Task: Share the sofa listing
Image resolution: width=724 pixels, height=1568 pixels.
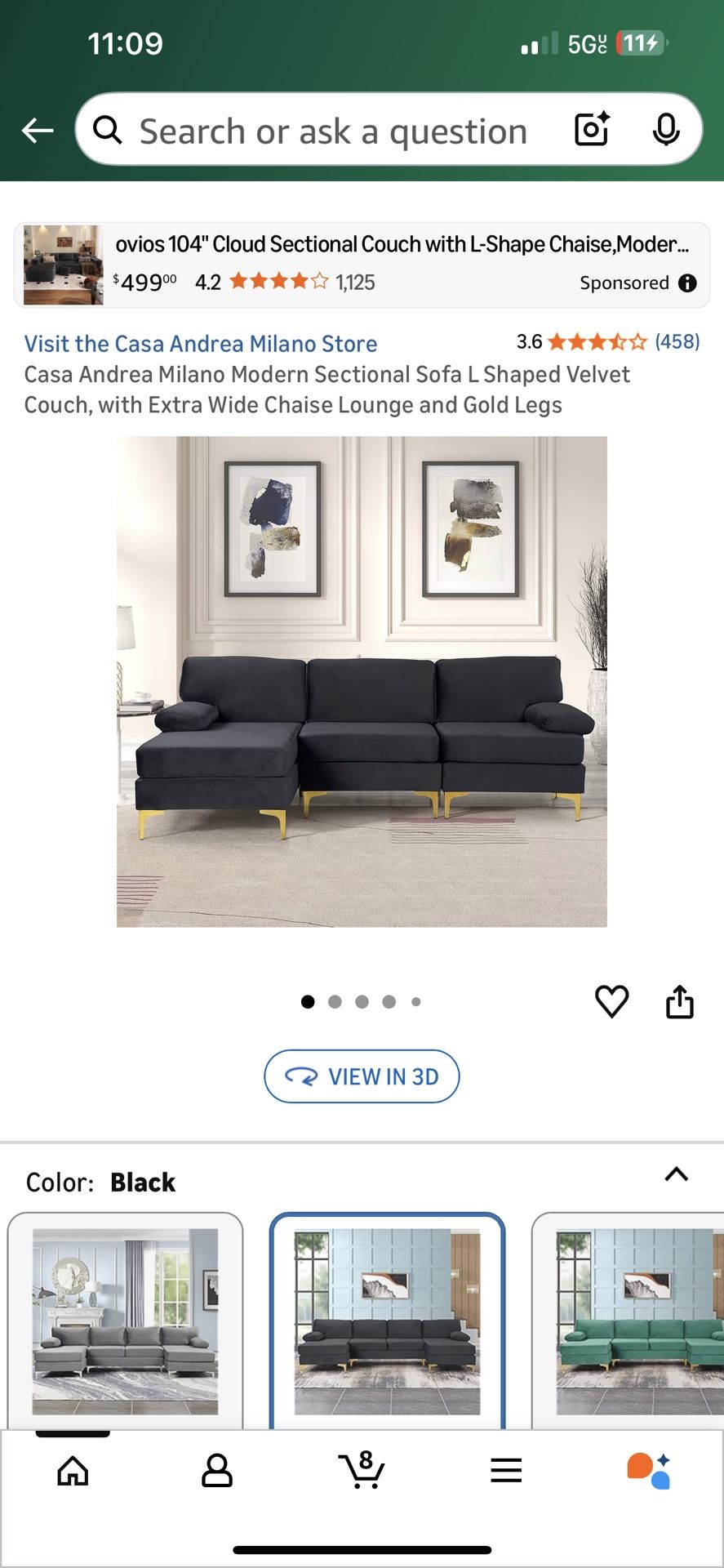Action: pyautogui.click(x=680, y=1001)
